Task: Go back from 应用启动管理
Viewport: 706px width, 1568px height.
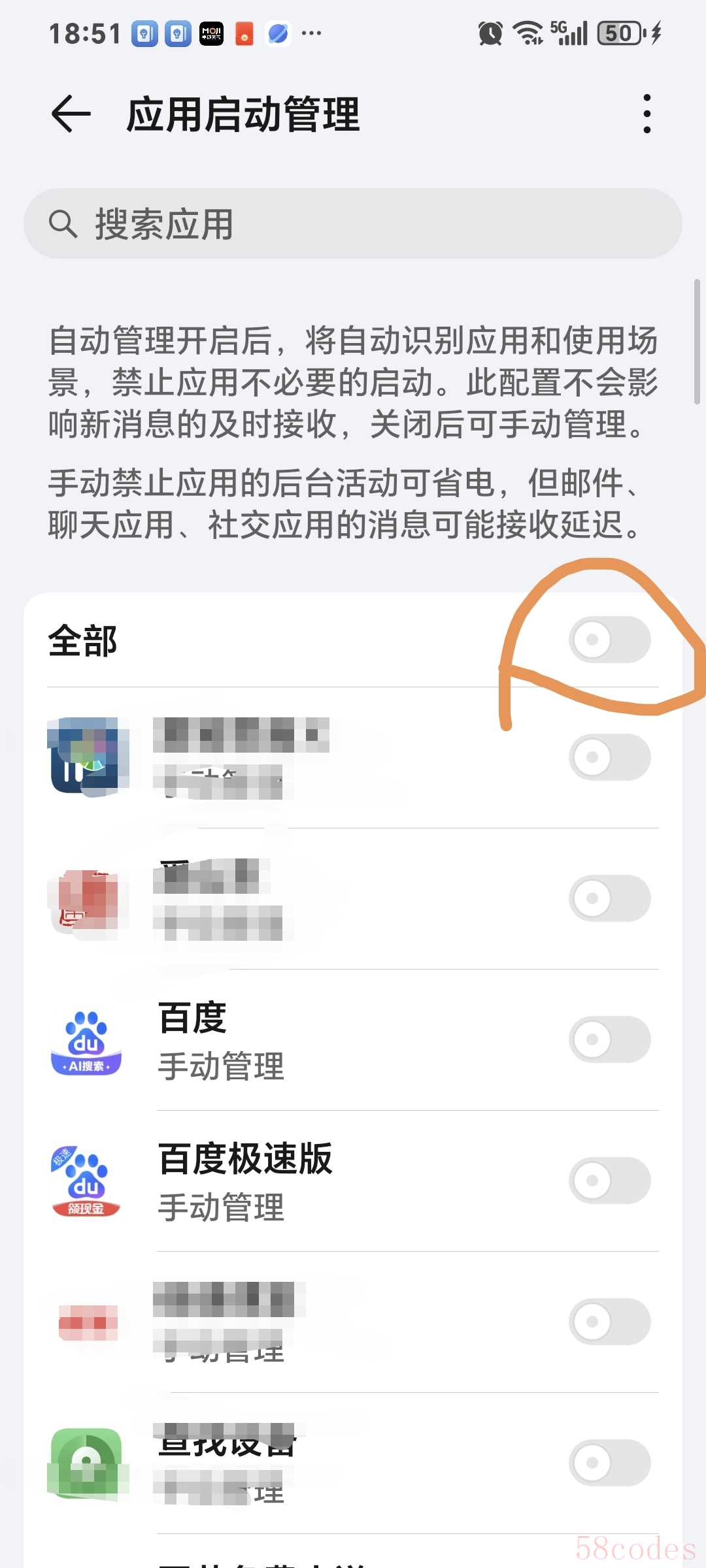Action: coord(71,114)
